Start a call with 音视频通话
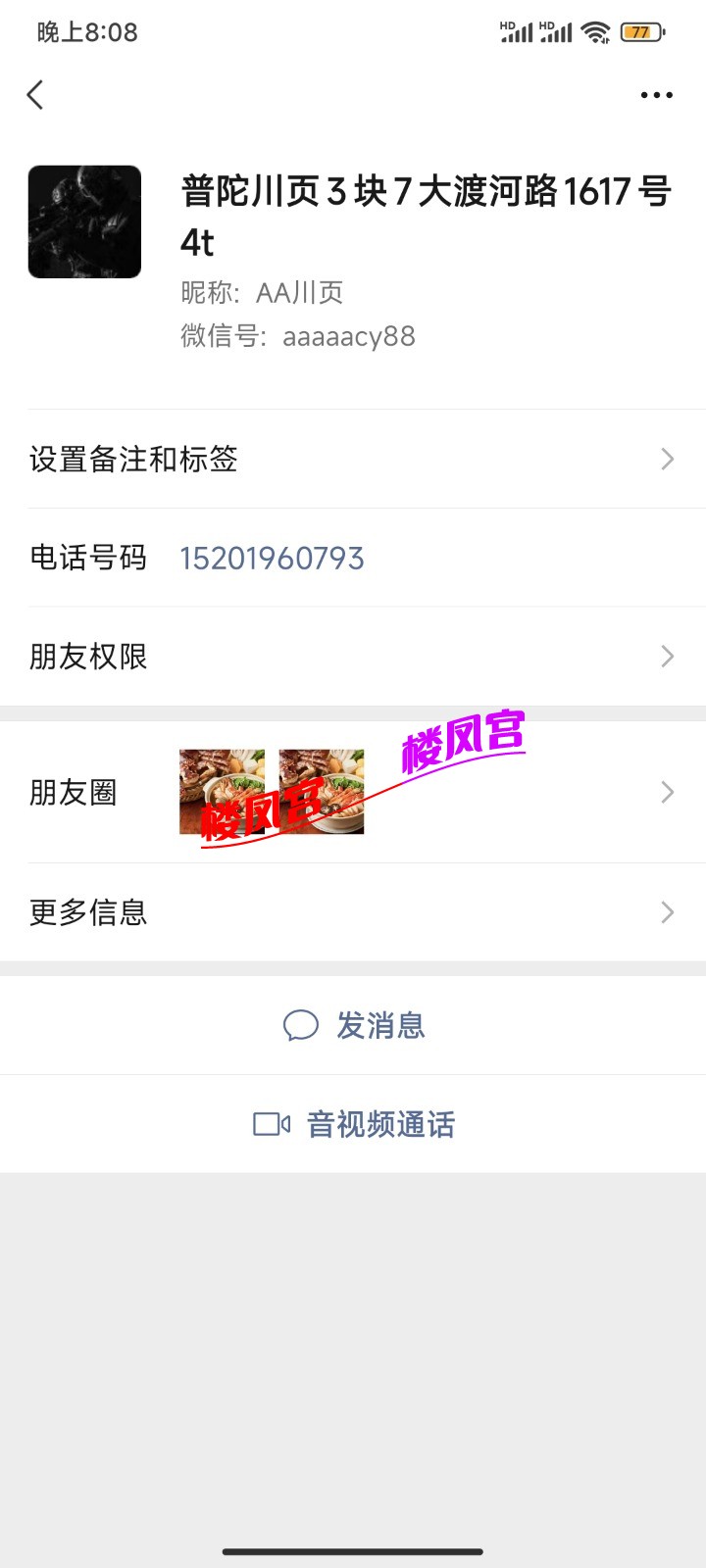Screen dimensions: 706x1568 click(x=380, y=1124)
